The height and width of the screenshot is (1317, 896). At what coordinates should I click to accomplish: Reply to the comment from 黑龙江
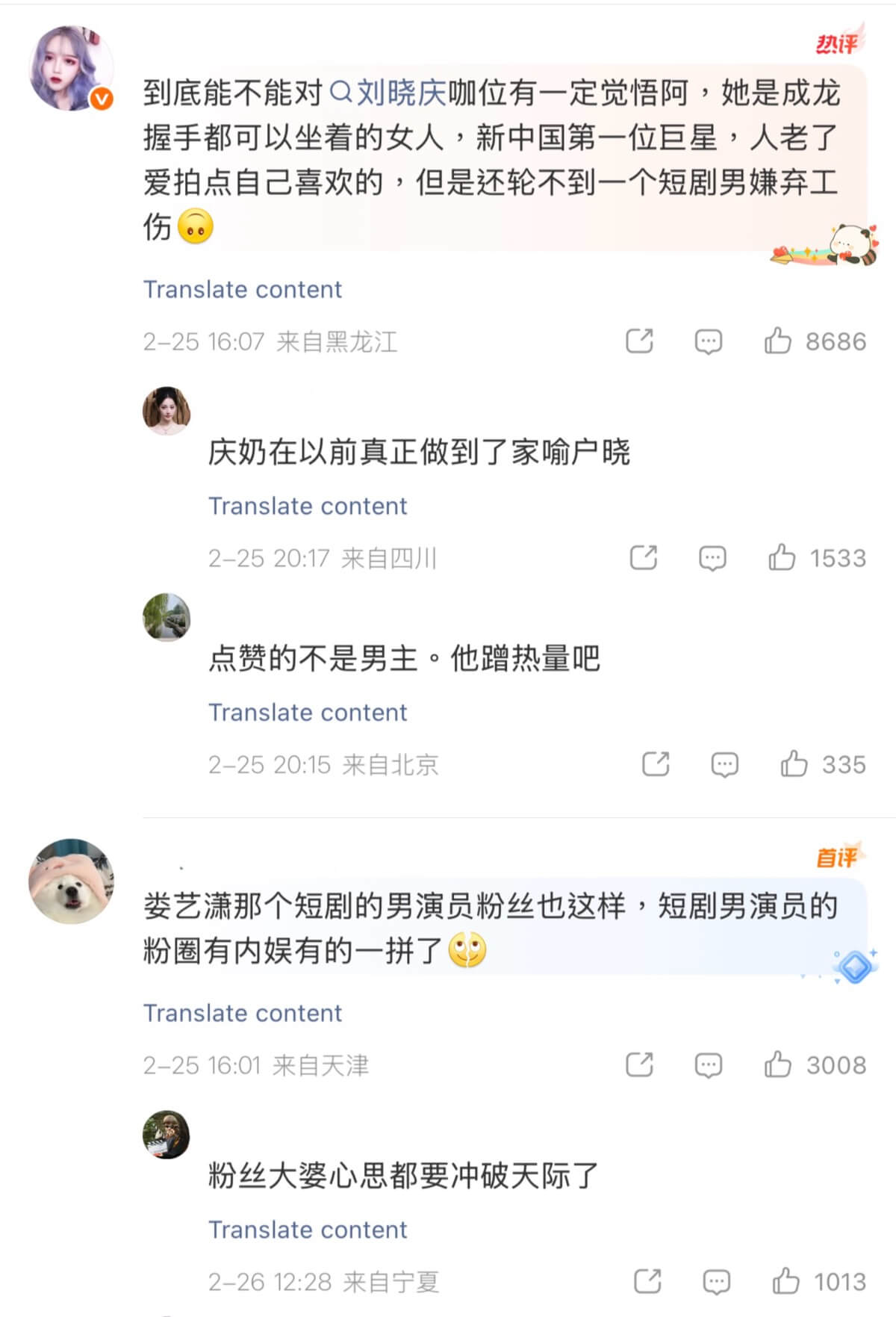click(x=708, y=341)
